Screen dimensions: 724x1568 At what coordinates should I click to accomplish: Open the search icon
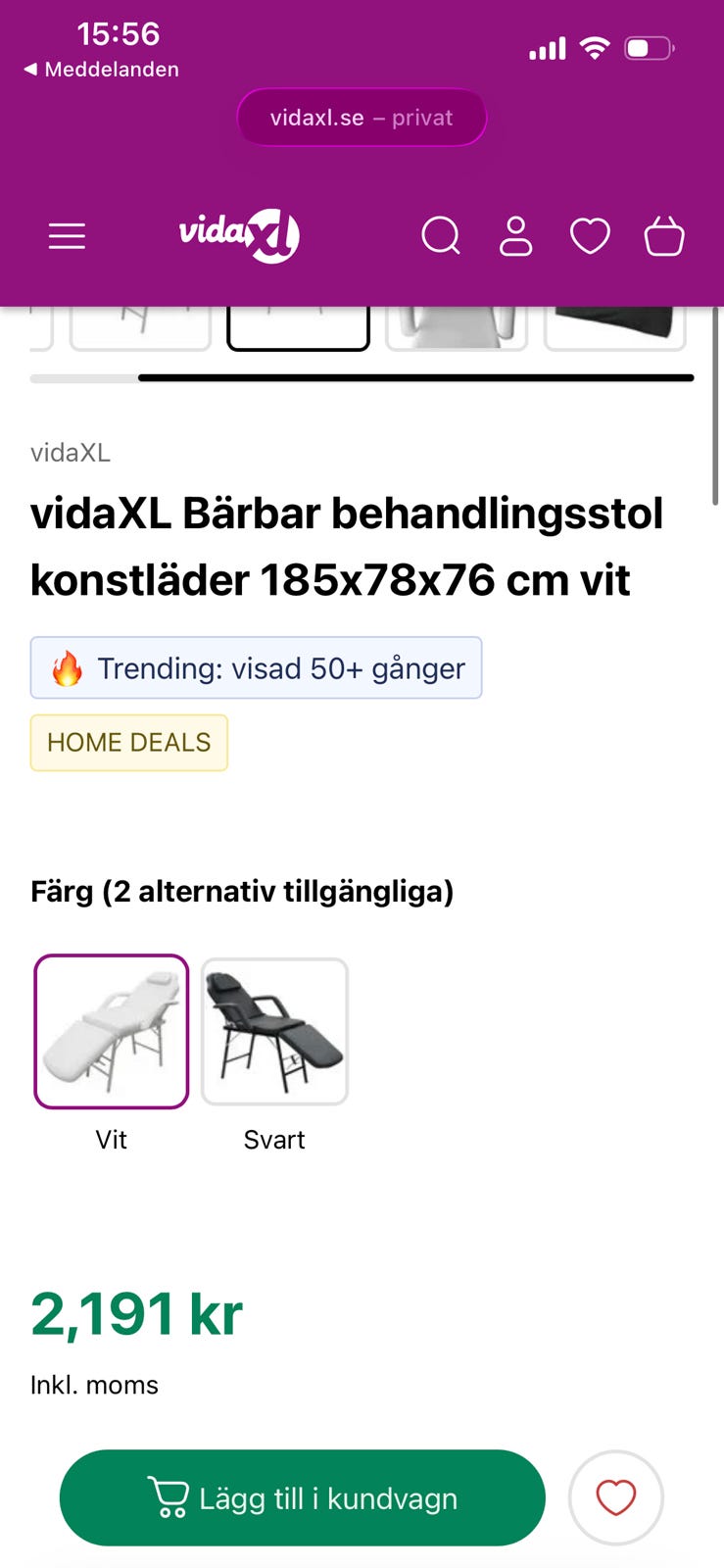440,235
